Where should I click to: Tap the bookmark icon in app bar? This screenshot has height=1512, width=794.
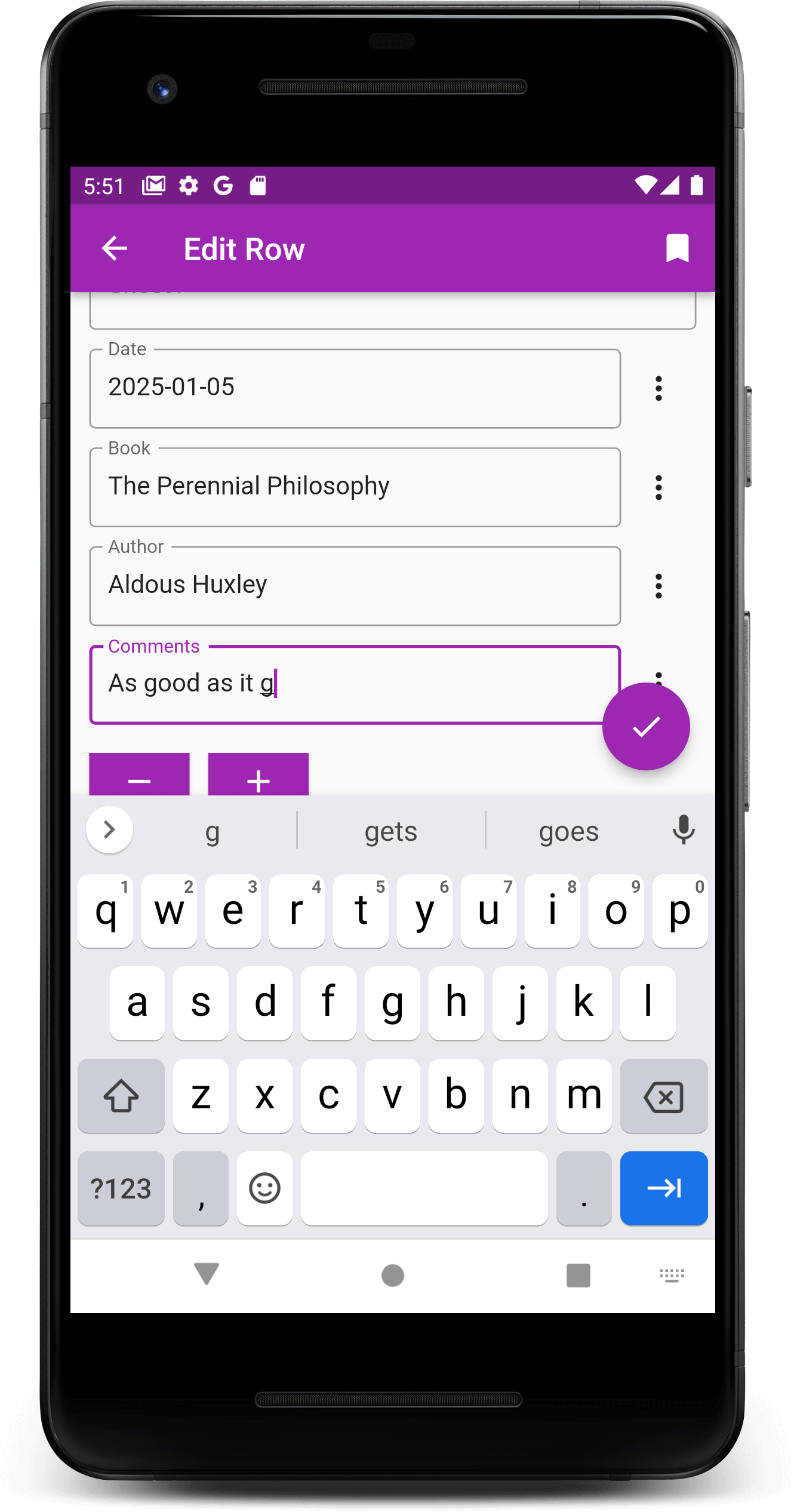click(x=677, y=248)
